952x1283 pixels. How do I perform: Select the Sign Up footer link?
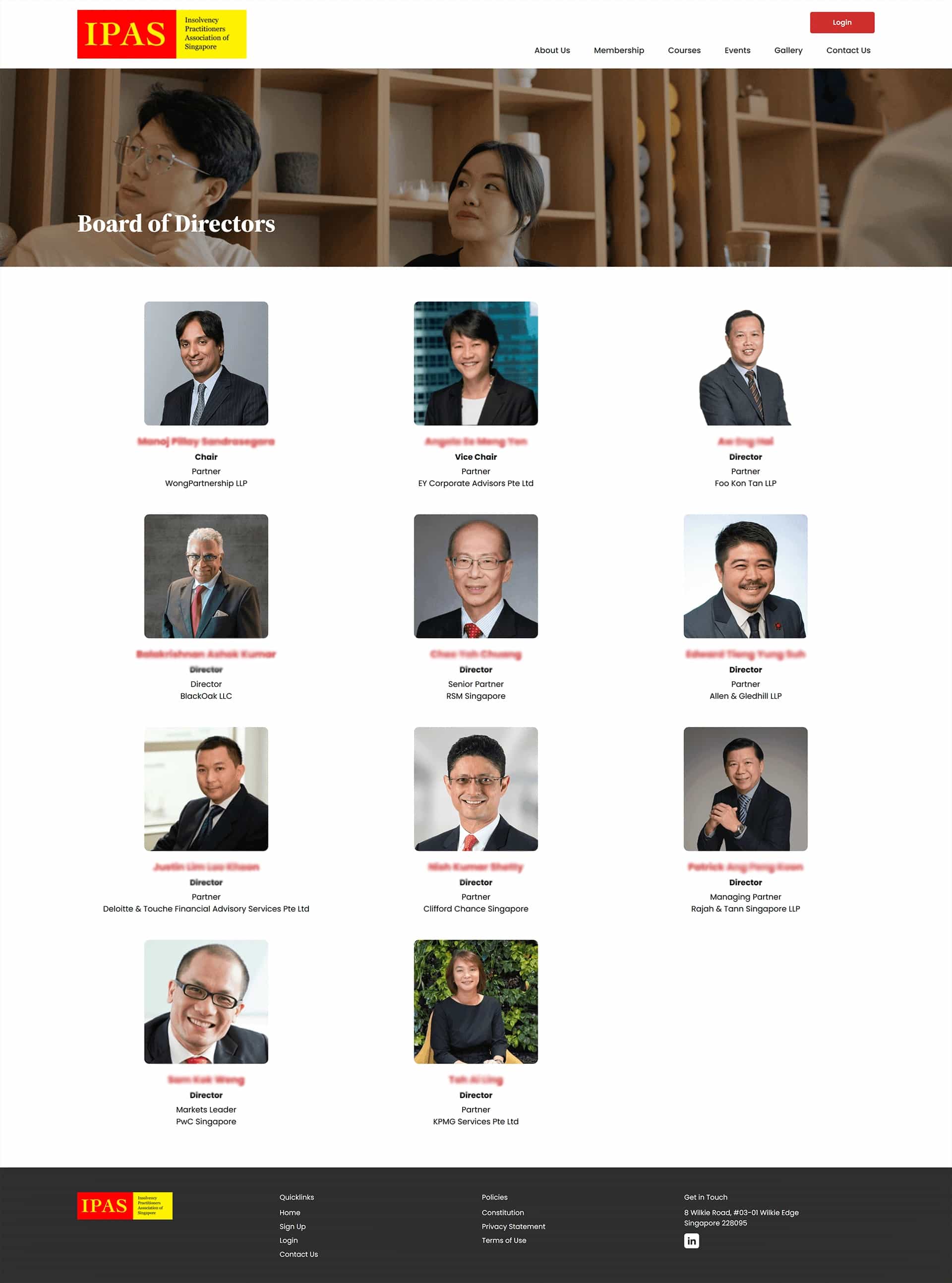(292, 1226)
